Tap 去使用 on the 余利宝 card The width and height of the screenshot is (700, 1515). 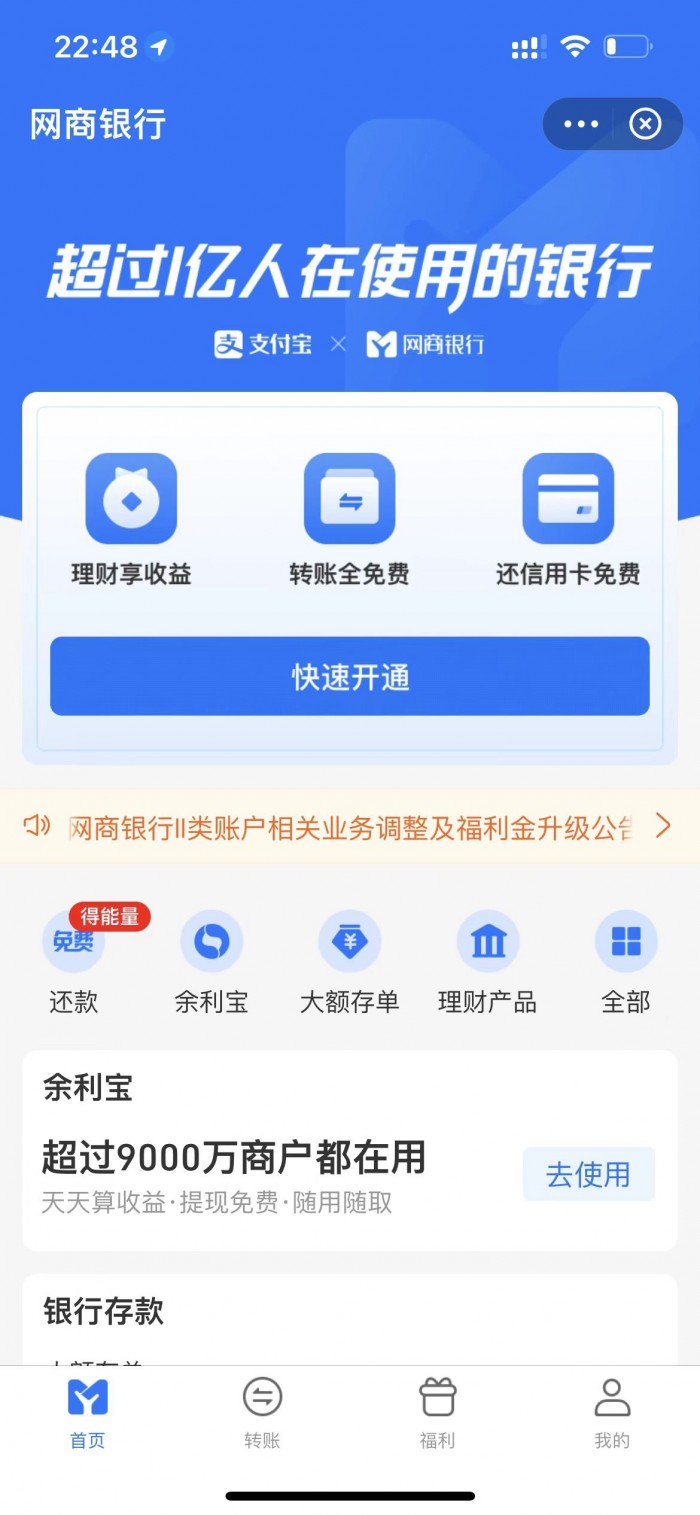pos(588,1174)
